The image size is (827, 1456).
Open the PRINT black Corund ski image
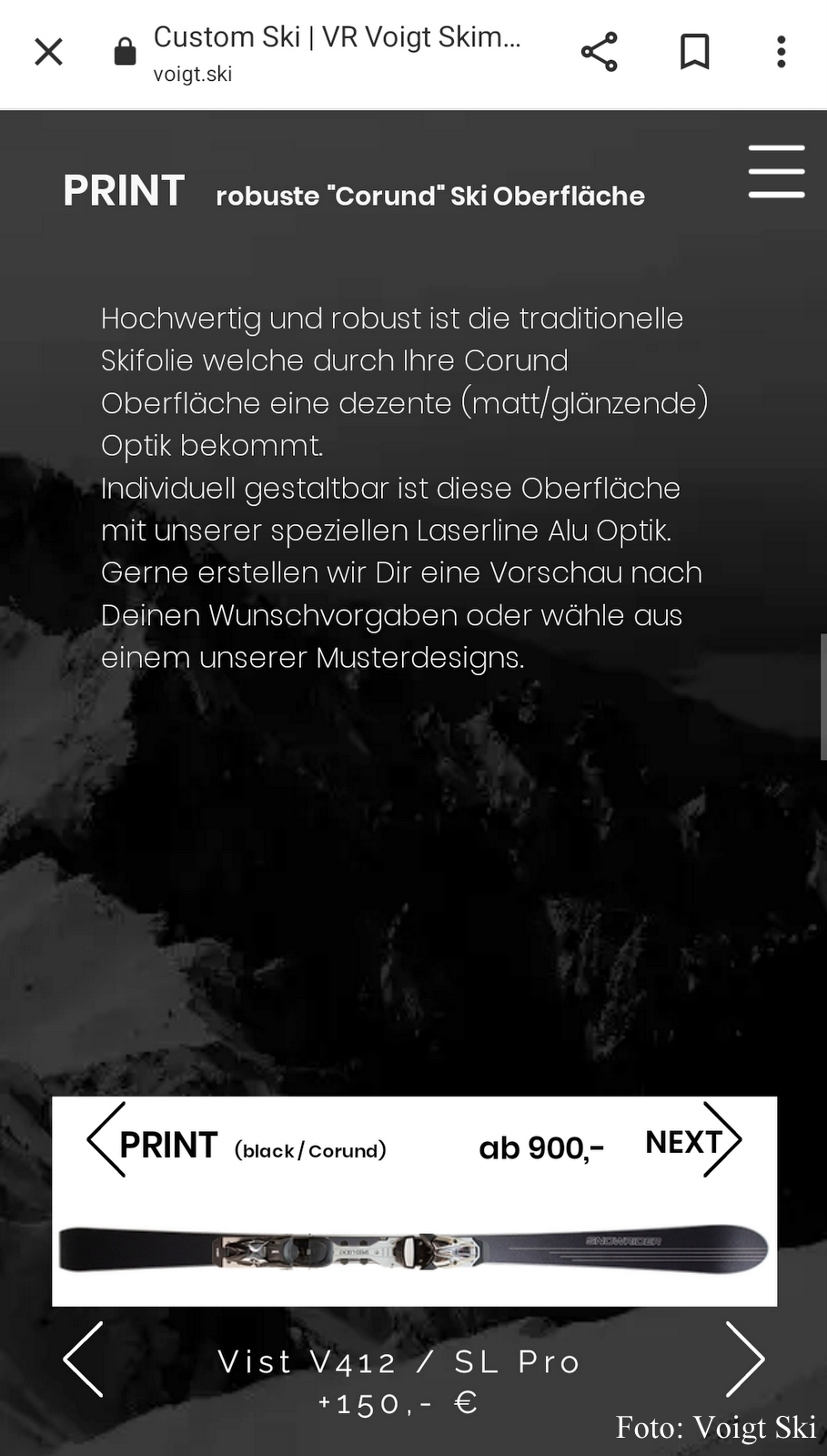[x=414, y=1249]
